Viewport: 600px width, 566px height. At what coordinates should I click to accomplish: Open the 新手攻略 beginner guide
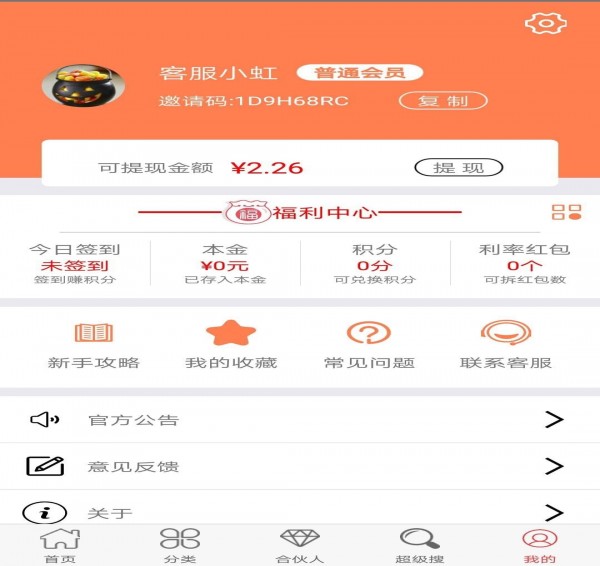pos(94,345)
